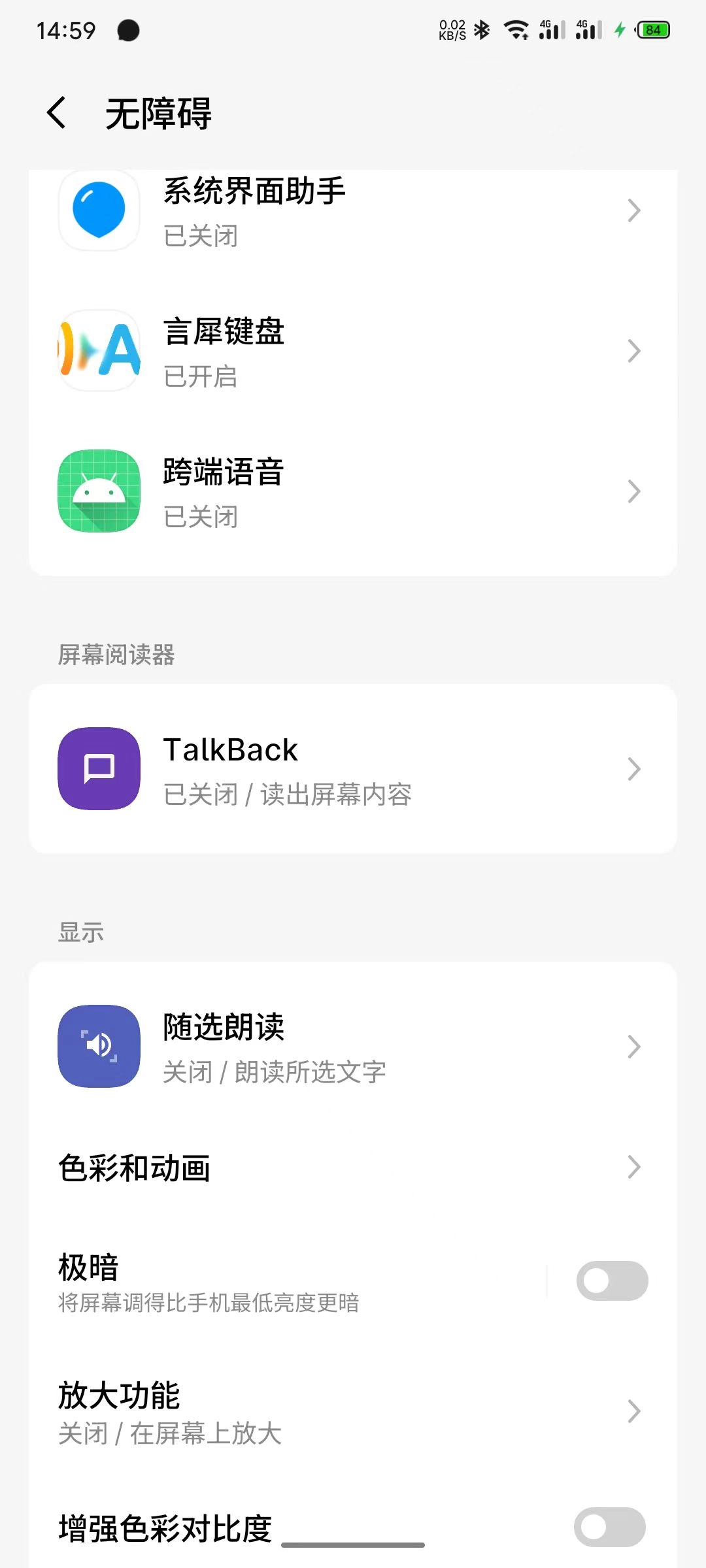Open 色彩和动画 settings
Screen dimensions: 706x1568
(352, 1168)
